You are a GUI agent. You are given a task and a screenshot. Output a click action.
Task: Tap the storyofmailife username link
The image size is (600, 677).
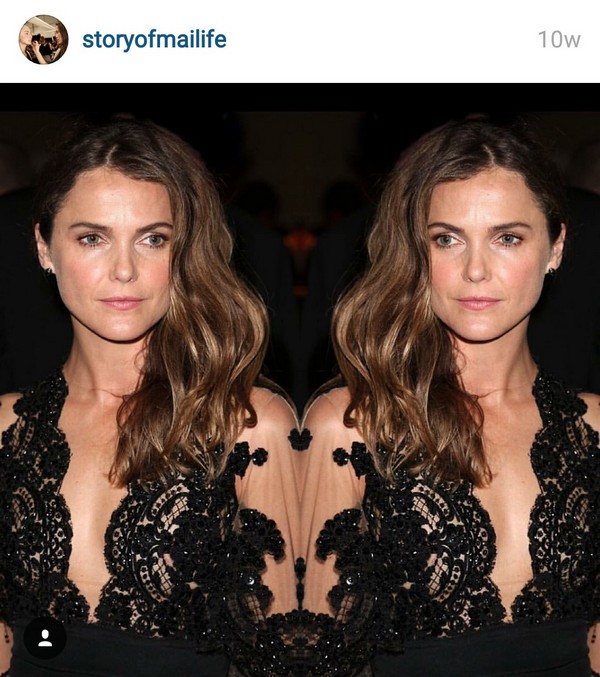click(x=154, y=40)
